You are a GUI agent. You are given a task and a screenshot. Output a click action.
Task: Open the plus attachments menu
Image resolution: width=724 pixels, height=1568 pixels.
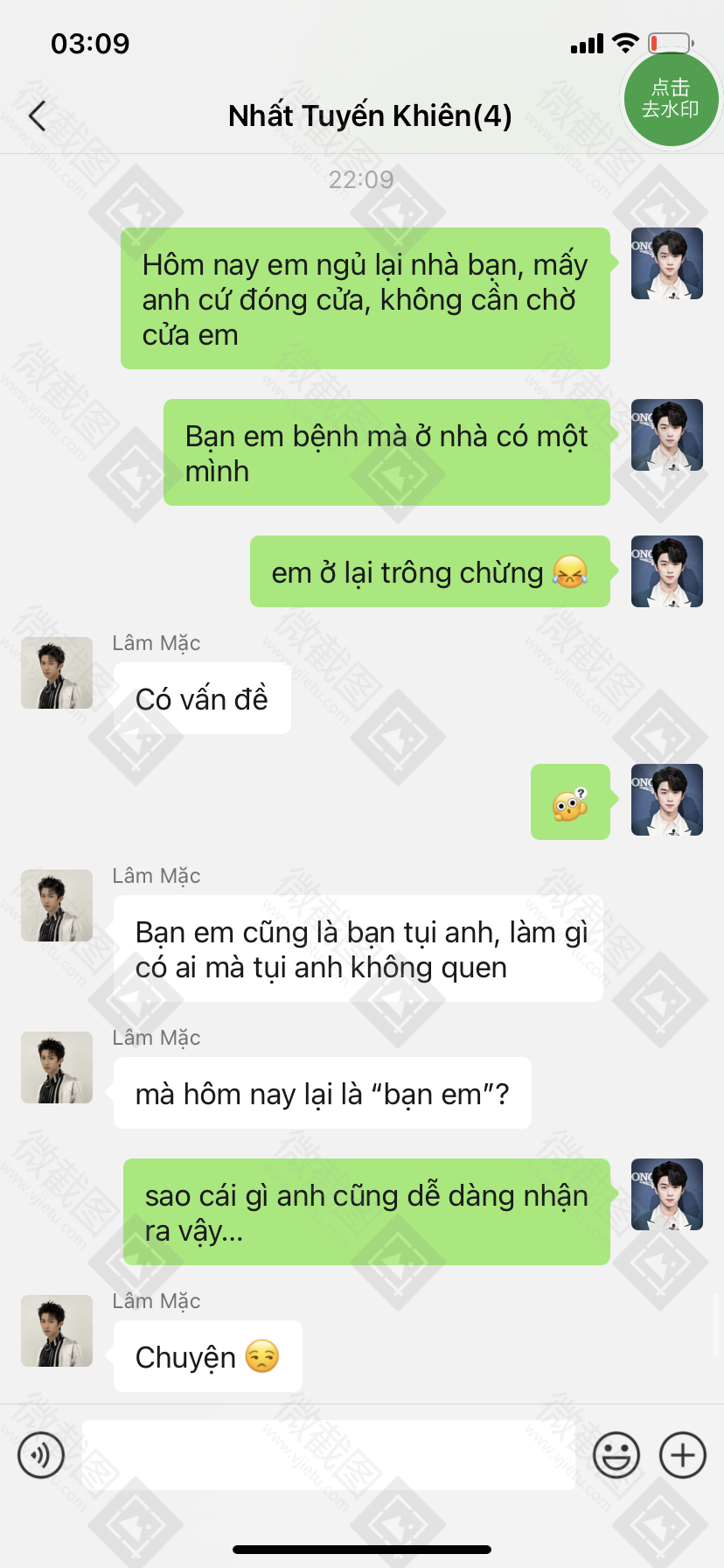tap(682, 1455)
